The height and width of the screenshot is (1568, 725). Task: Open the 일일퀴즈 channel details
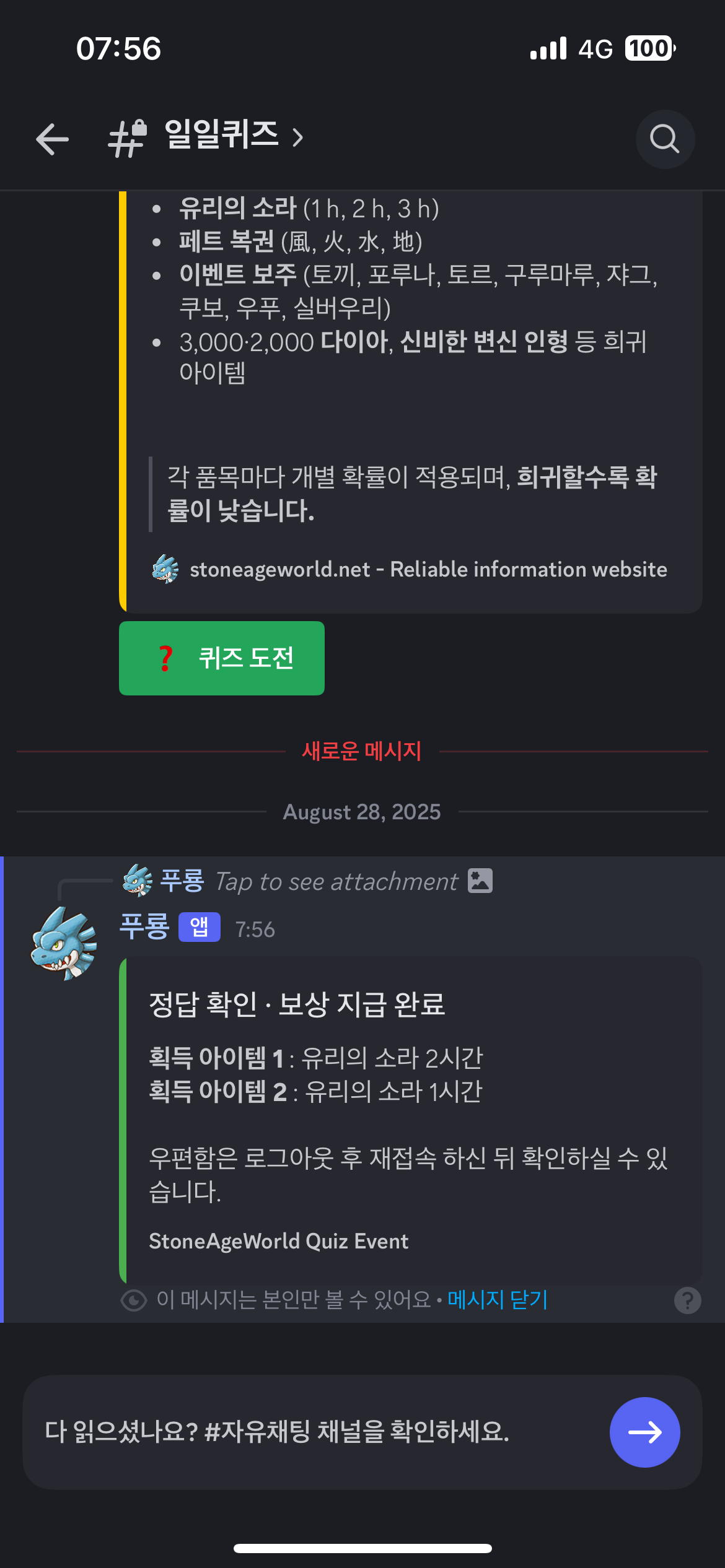click(222, 136)
